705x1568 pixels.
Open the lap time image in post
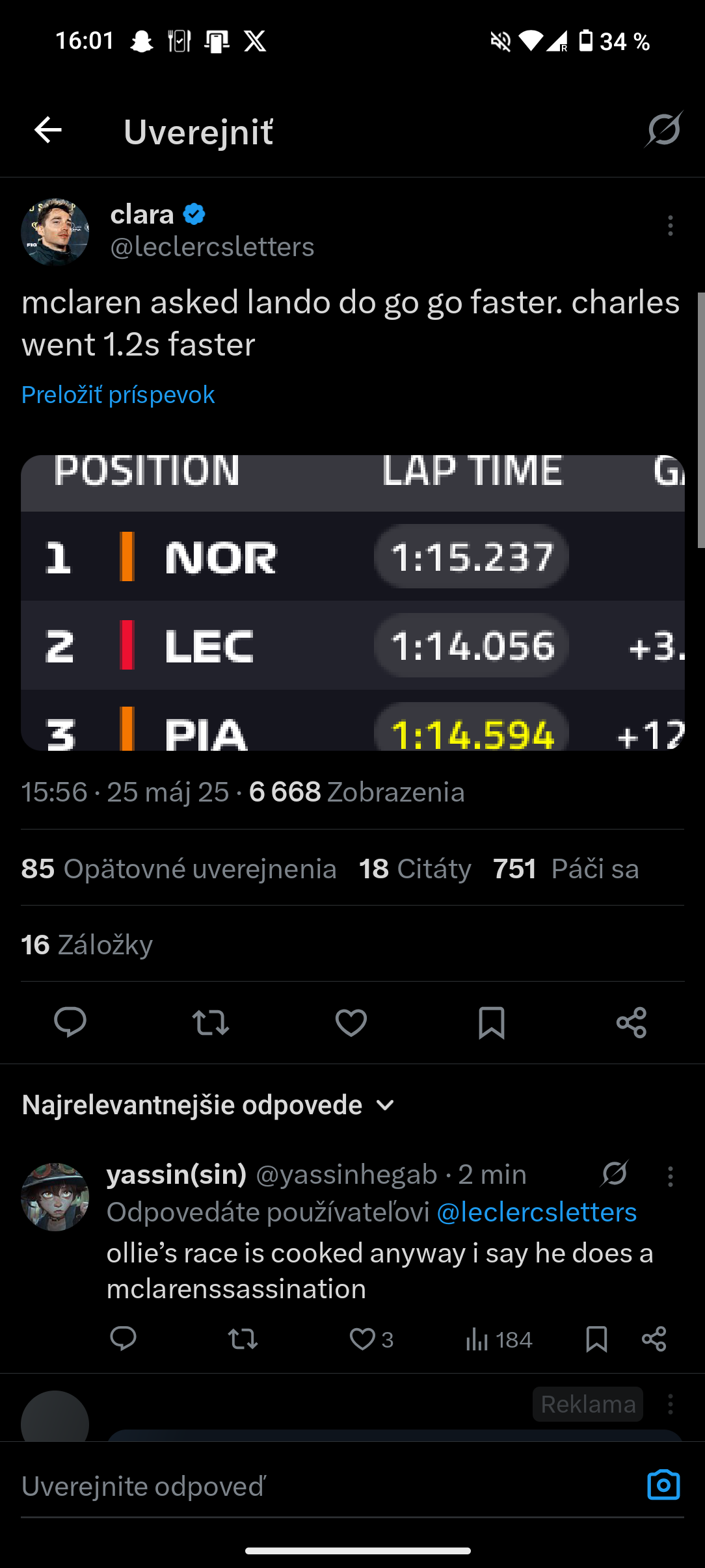(352, 603)
